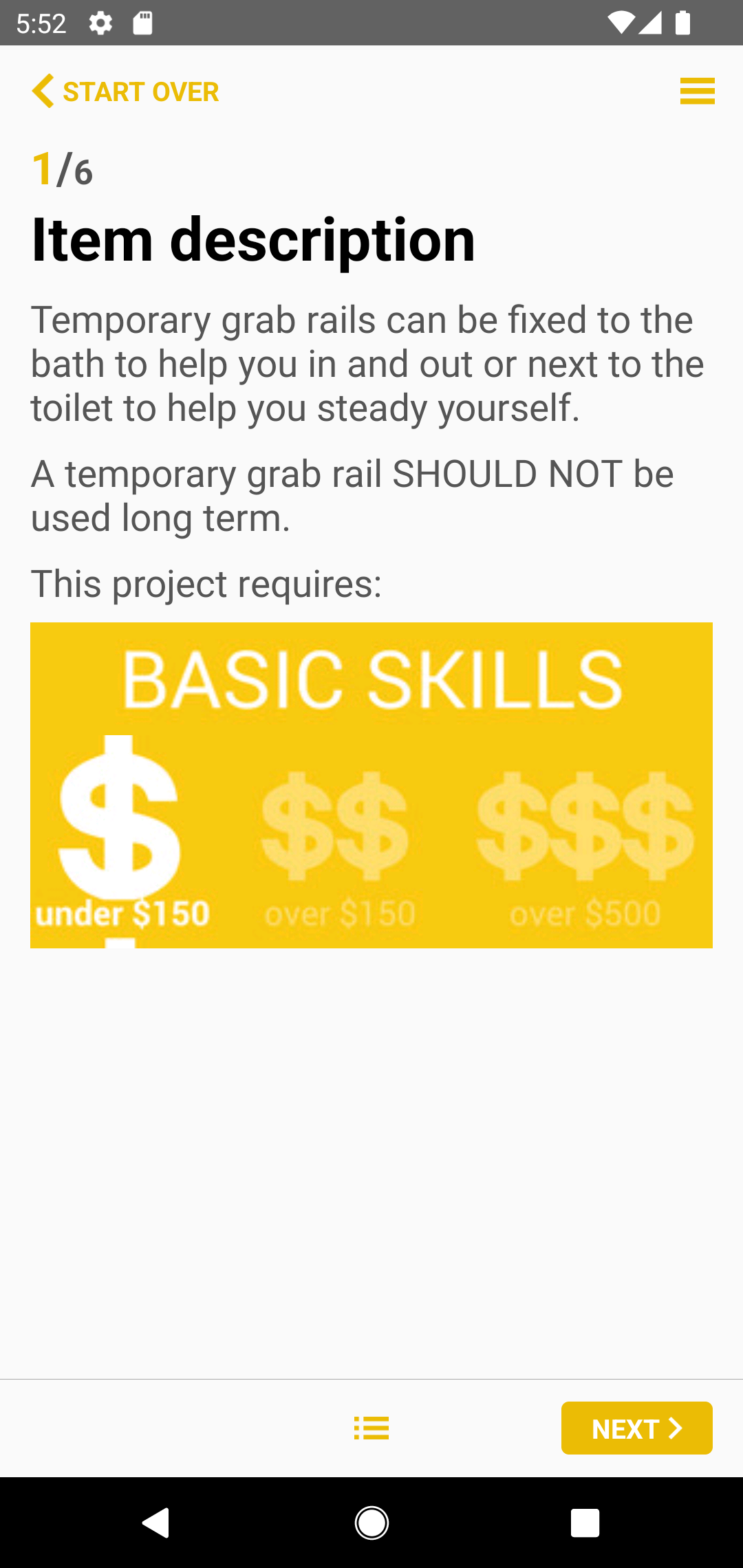Image resolution: width=743 pixels, height=1568 pixels.
Task: Open the steps list icon at bottom
Action: point(371,1428)
